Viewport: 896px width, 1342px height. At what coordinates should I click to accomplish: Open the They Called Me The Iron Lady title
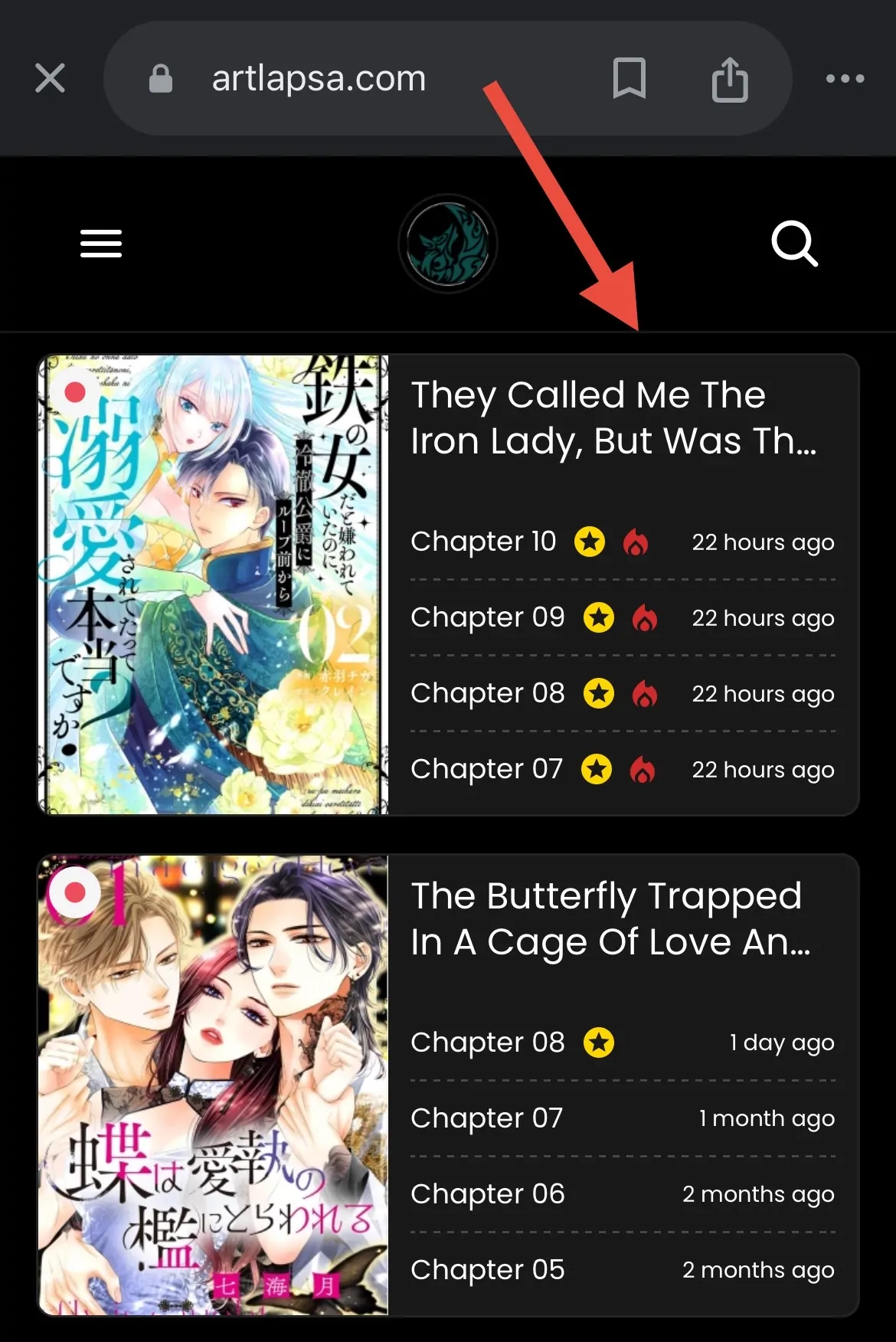click(x=613, y=418)
